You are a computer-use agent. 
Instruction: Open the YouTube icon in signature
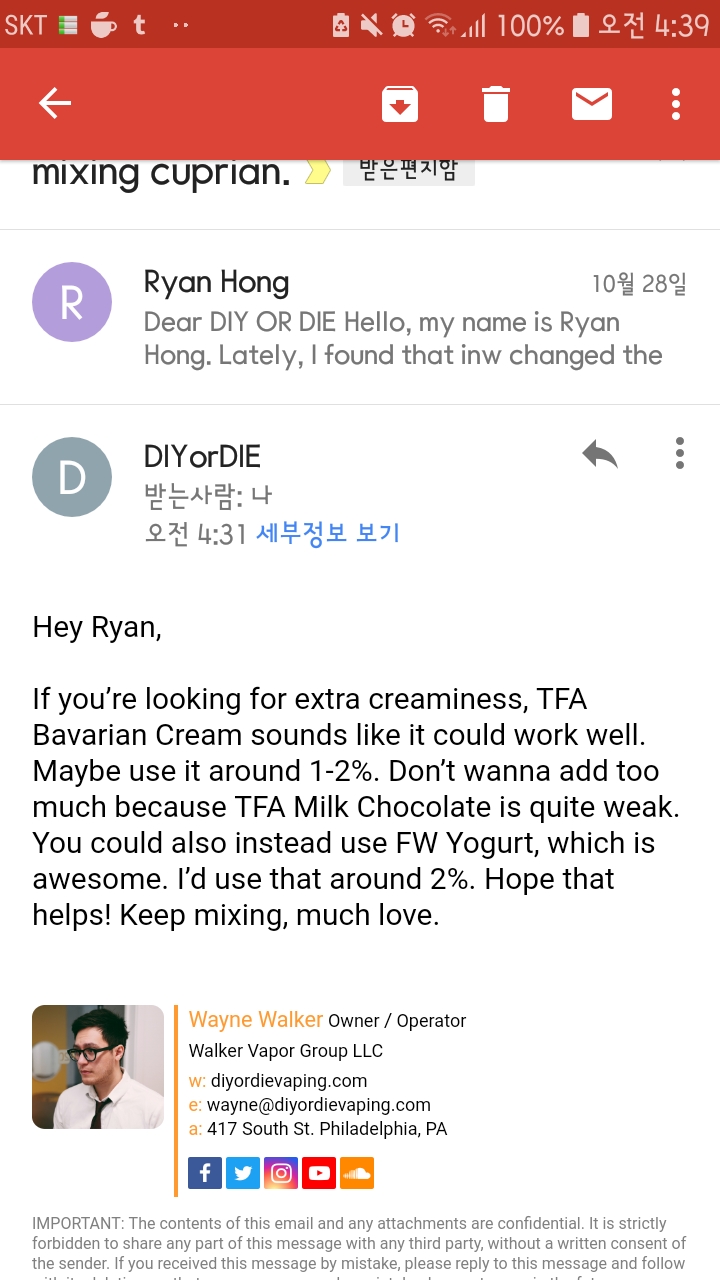point(319,1173)
